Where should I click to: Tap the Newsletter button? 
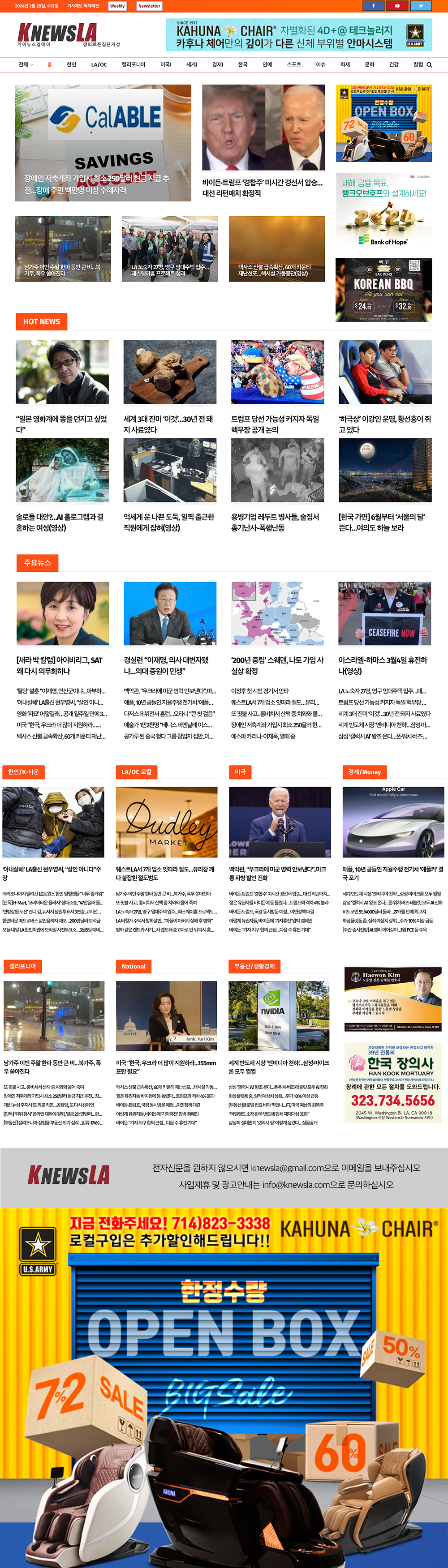point(149,5)
